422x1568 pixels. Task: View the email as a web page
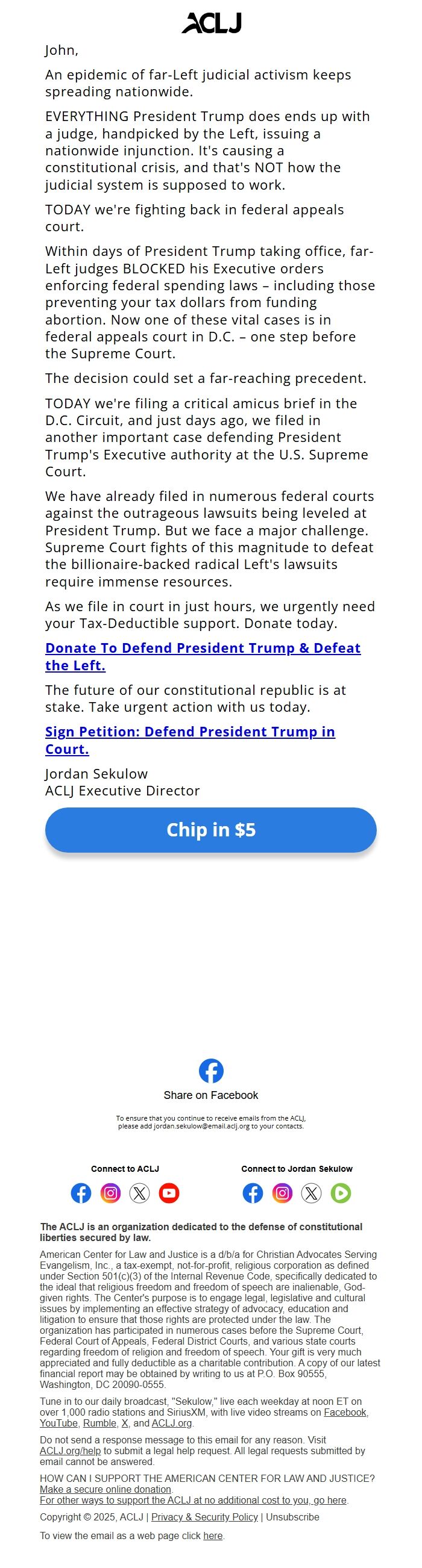point(213,1535)
